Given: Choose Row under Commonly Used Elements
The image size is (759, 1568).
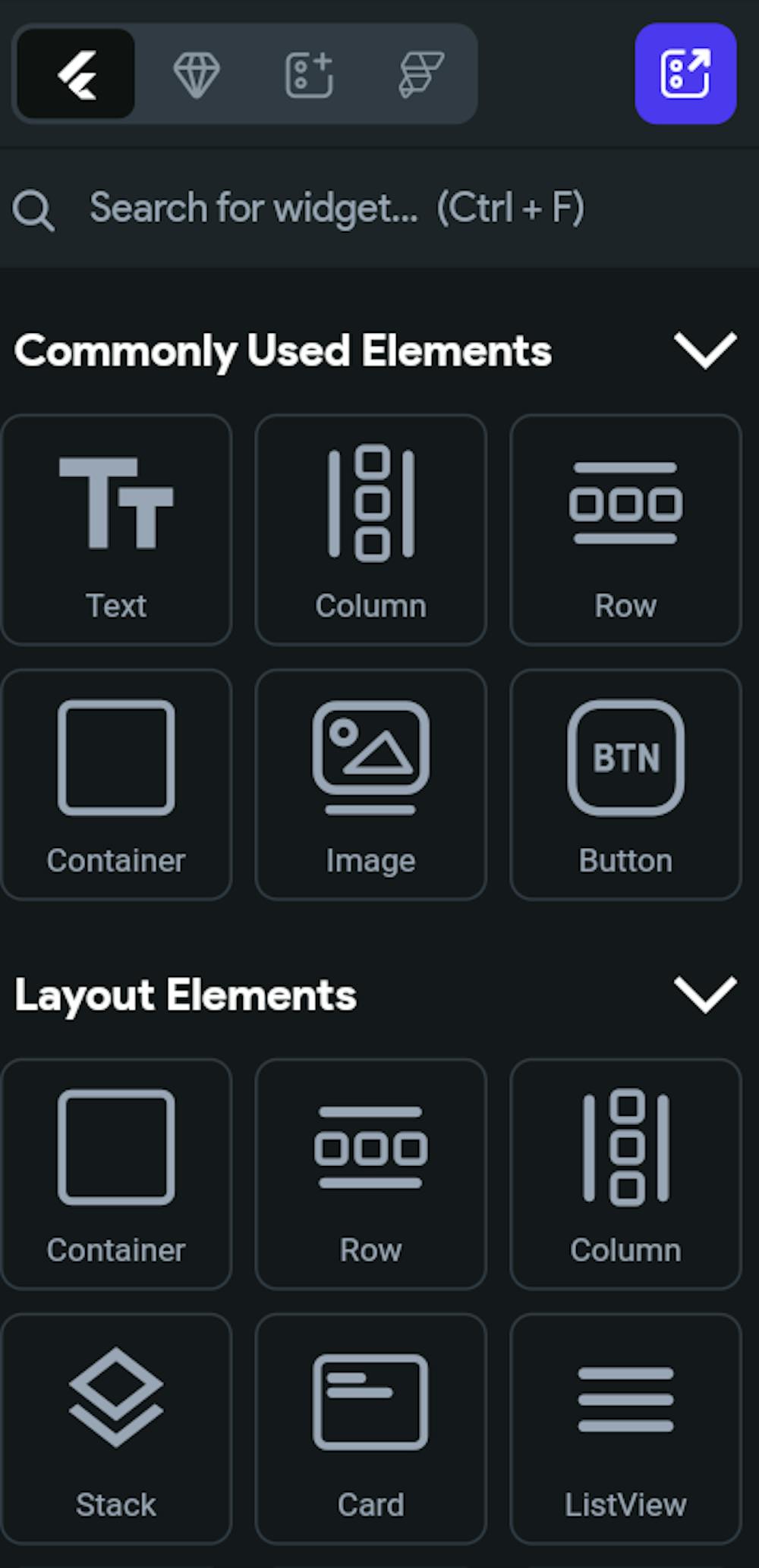Looking at the screenshot, I should click(625, 529).
